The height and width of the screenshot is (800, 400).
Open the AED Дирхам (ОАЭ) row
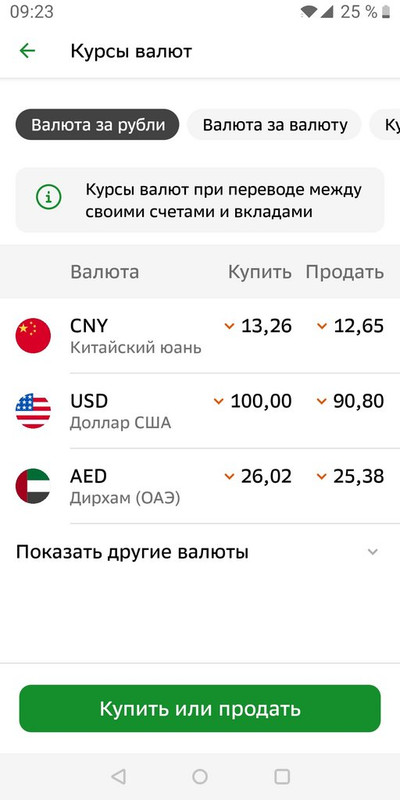200,486
